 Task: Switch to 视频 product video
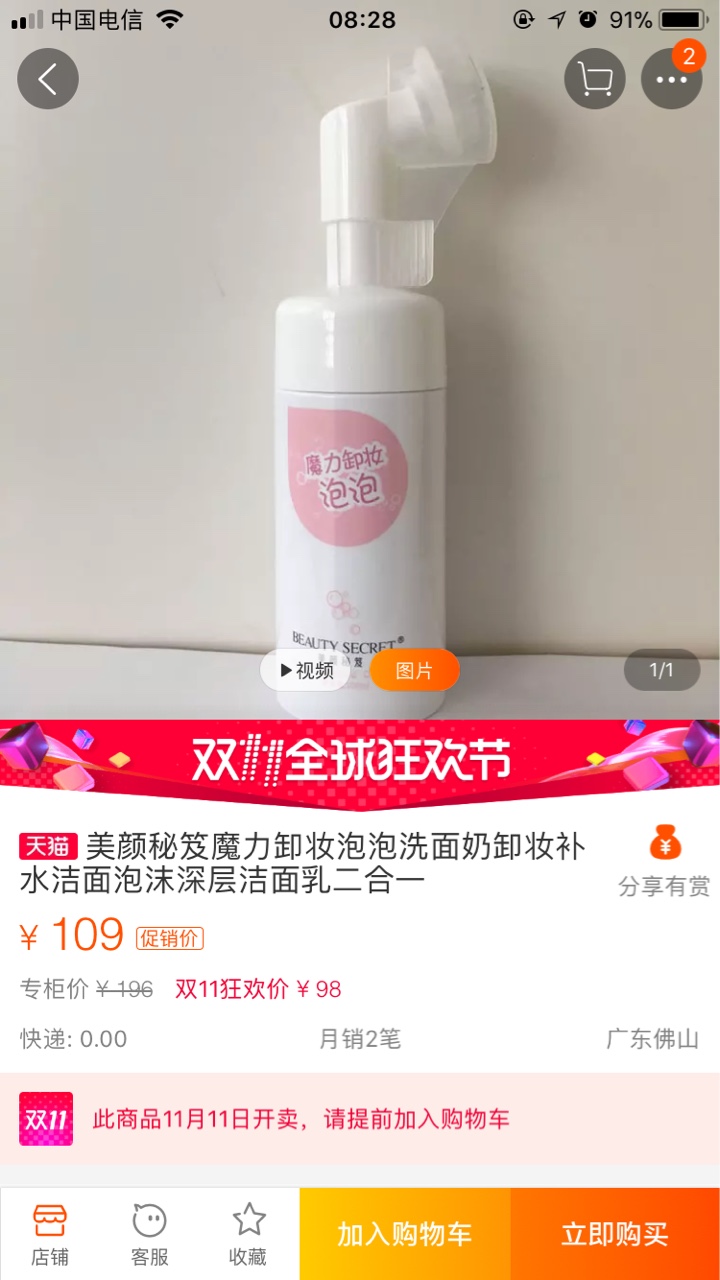(x=306, y=670)
